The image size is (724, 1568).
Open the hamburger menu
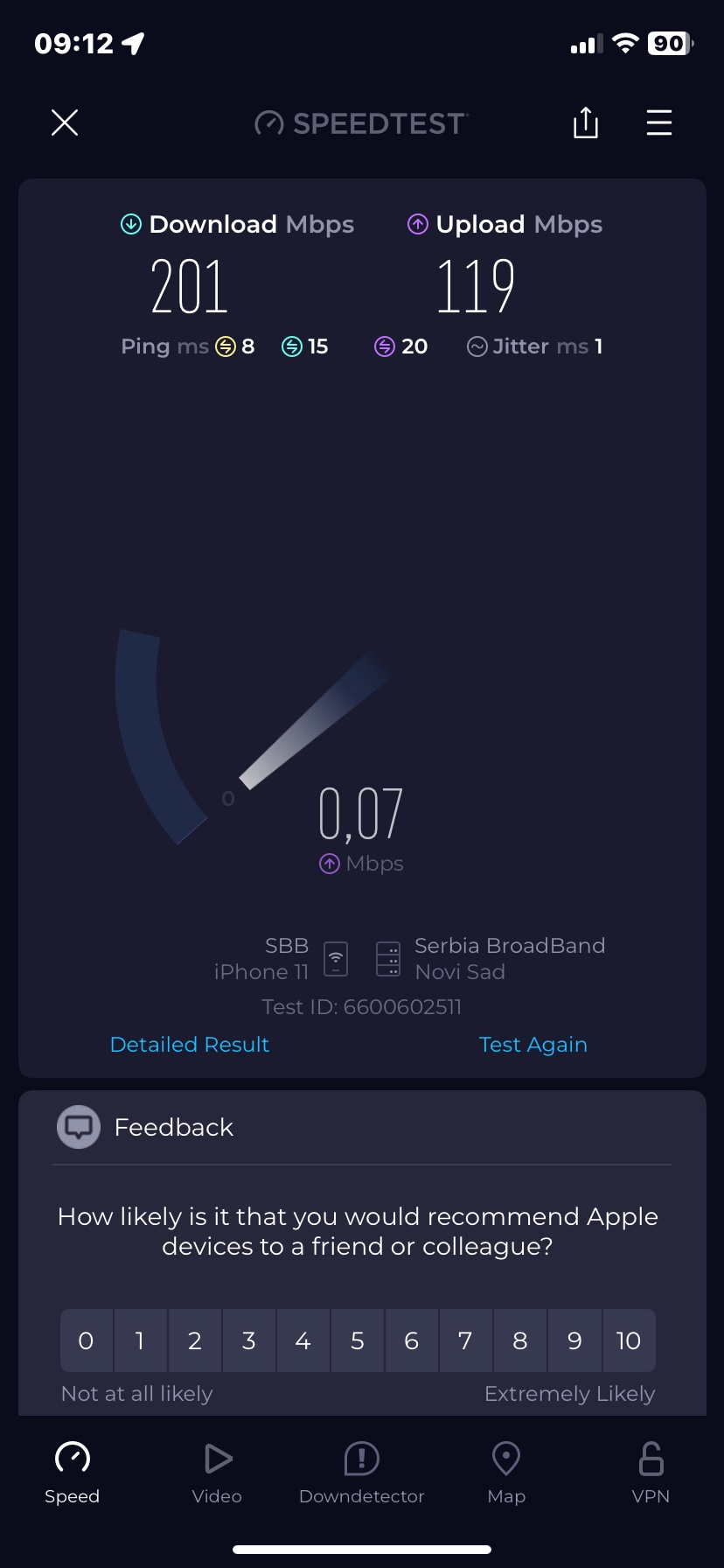click(x=658, y=123)
